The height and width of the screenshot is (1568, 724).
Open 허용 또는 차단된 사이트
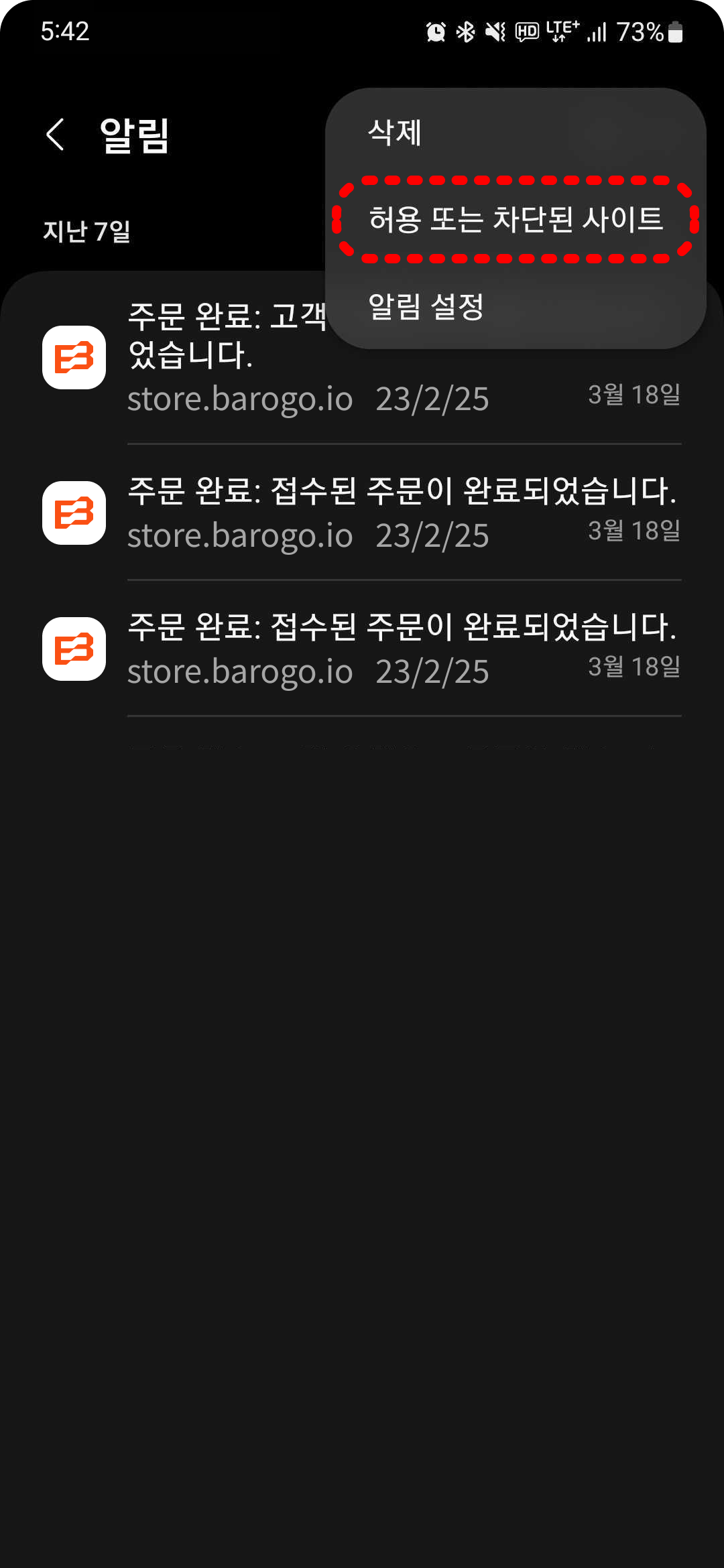click(515, 219)
